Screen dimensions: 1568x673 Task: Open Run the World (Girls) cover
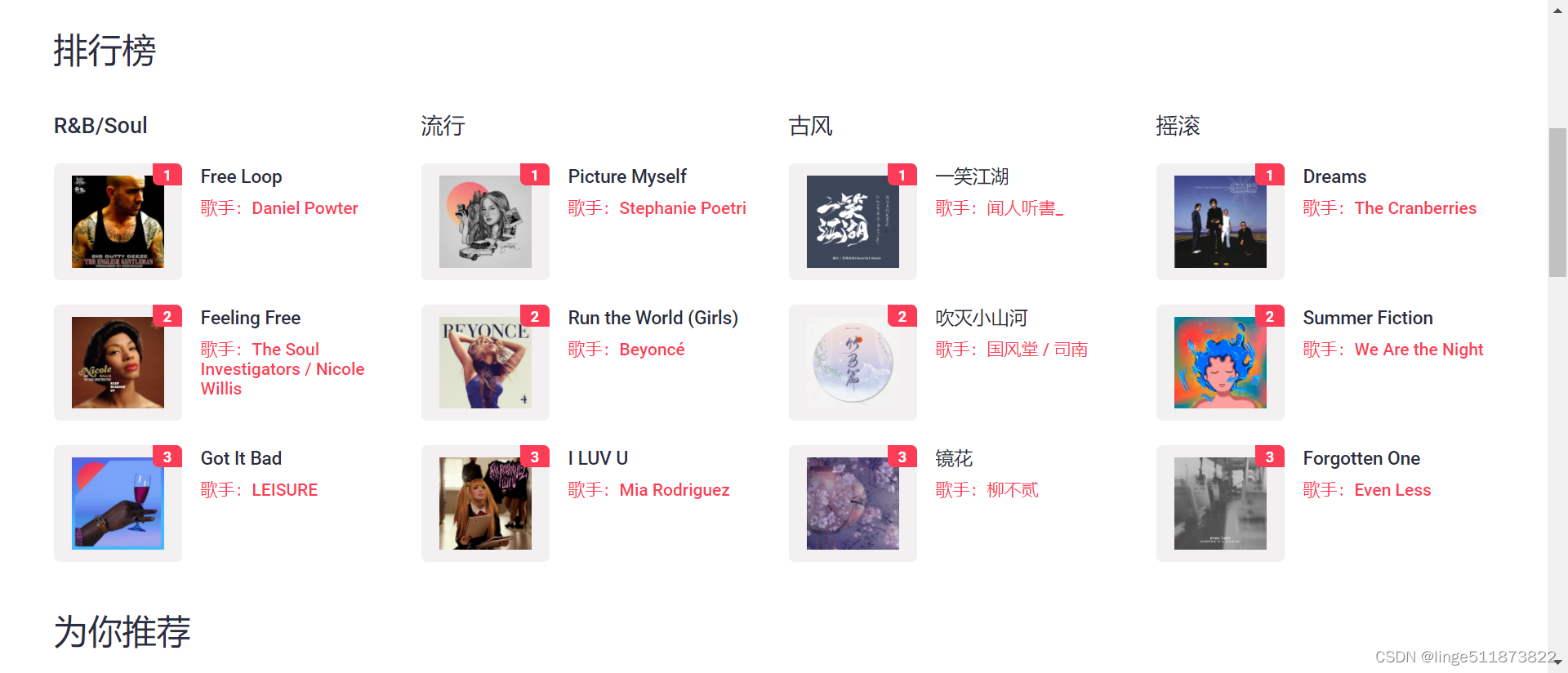click(485, 363)
